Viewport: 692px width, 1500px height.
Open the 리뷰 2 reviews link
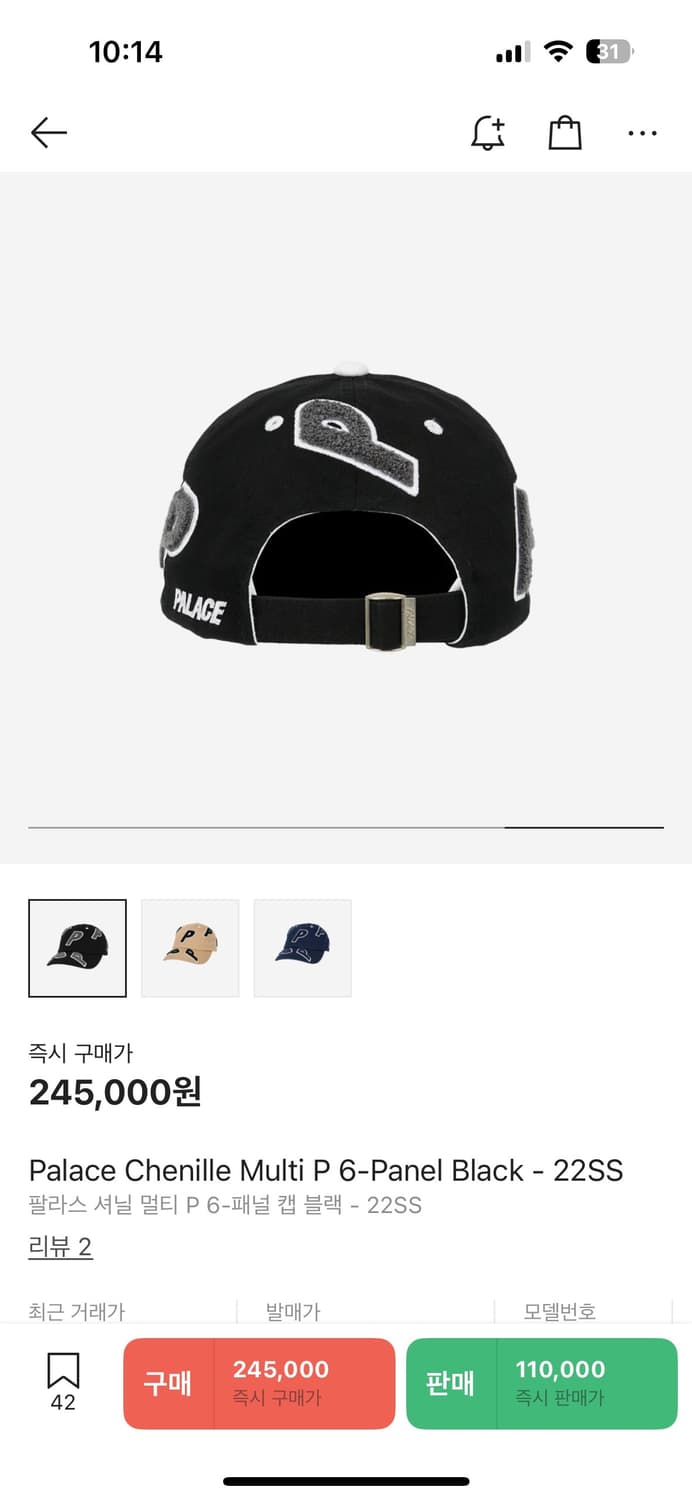[x=60, y=1247]
